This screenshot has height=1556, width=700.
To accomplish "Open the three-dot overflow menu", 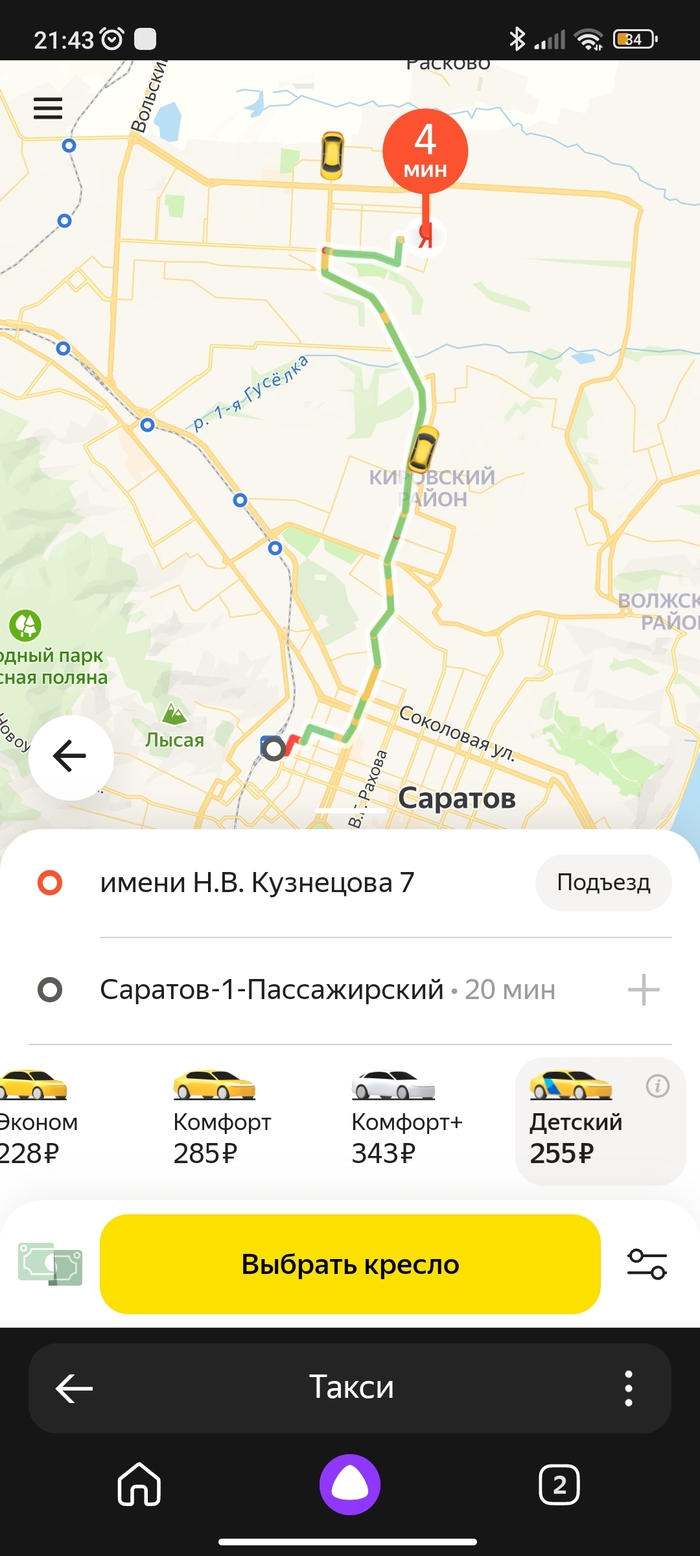I will pos(628,1387).
